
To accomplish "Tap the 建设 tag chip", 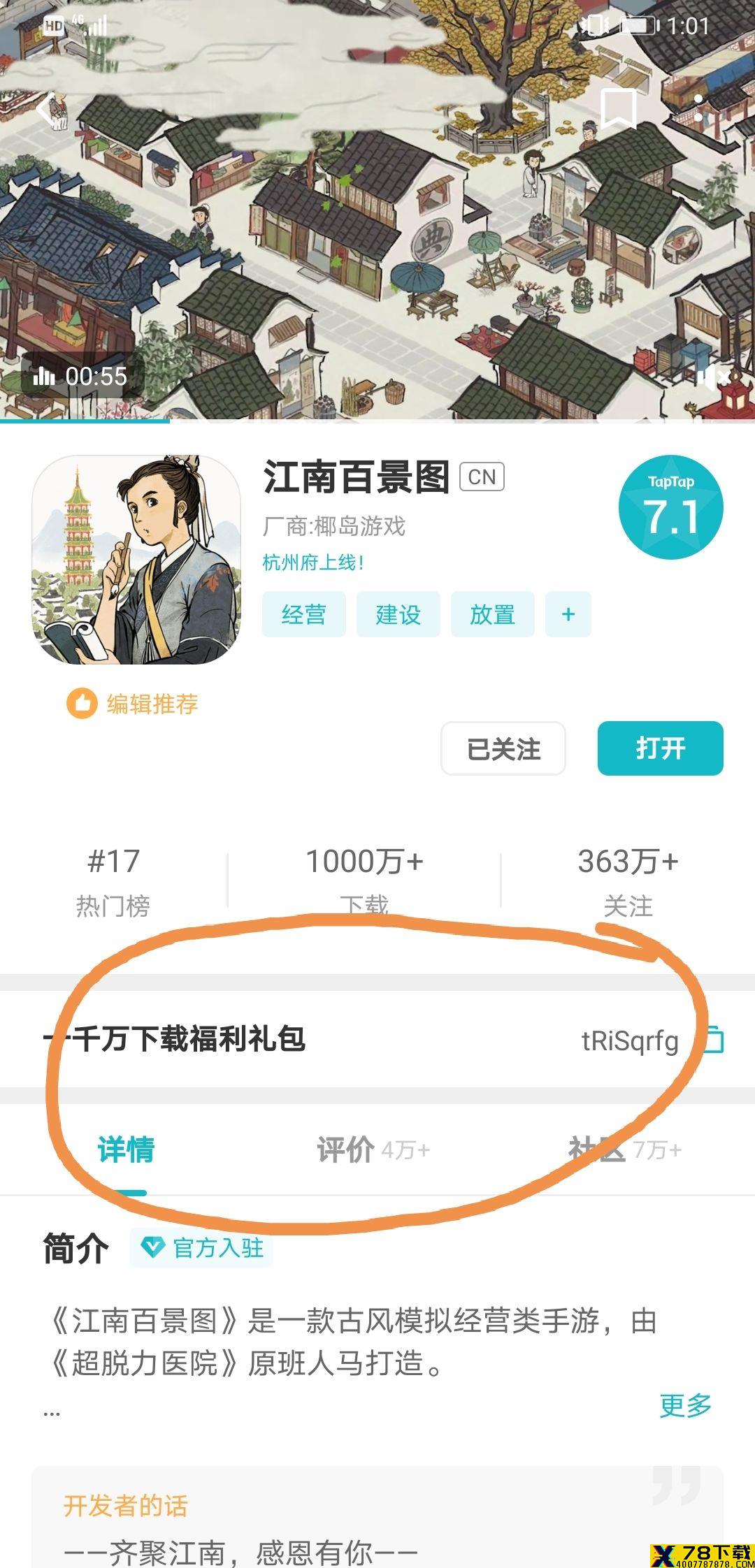I will pos(398,614).
